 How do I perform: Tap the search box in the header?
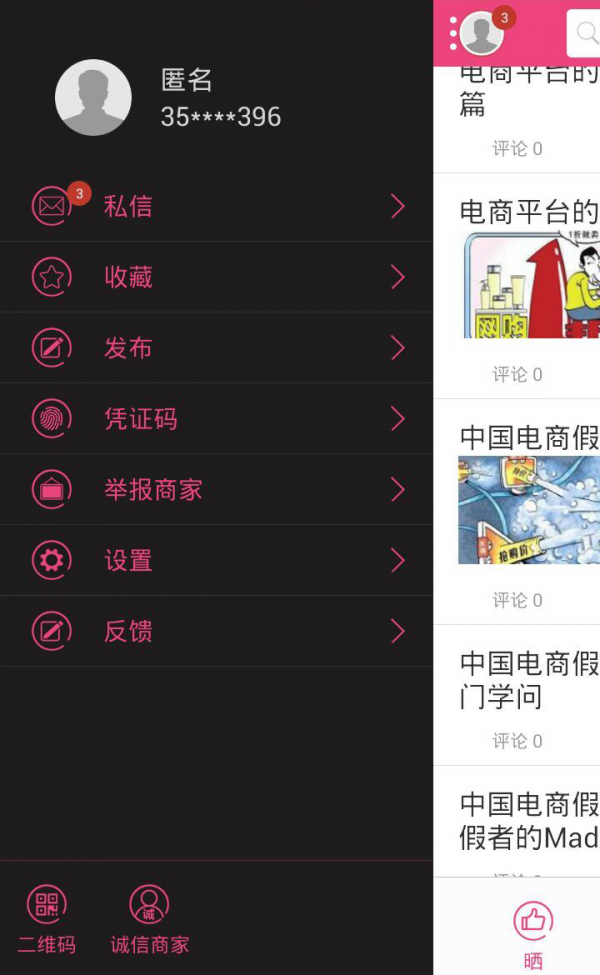pyautogui.click(x=584, y=34)
